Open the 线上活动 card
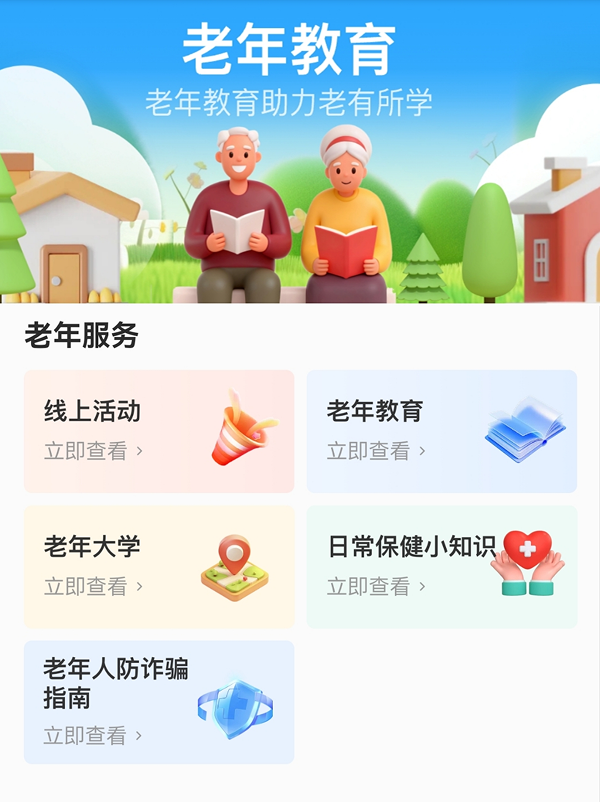Viewport: 600px width, 802px height. [159, 431]
